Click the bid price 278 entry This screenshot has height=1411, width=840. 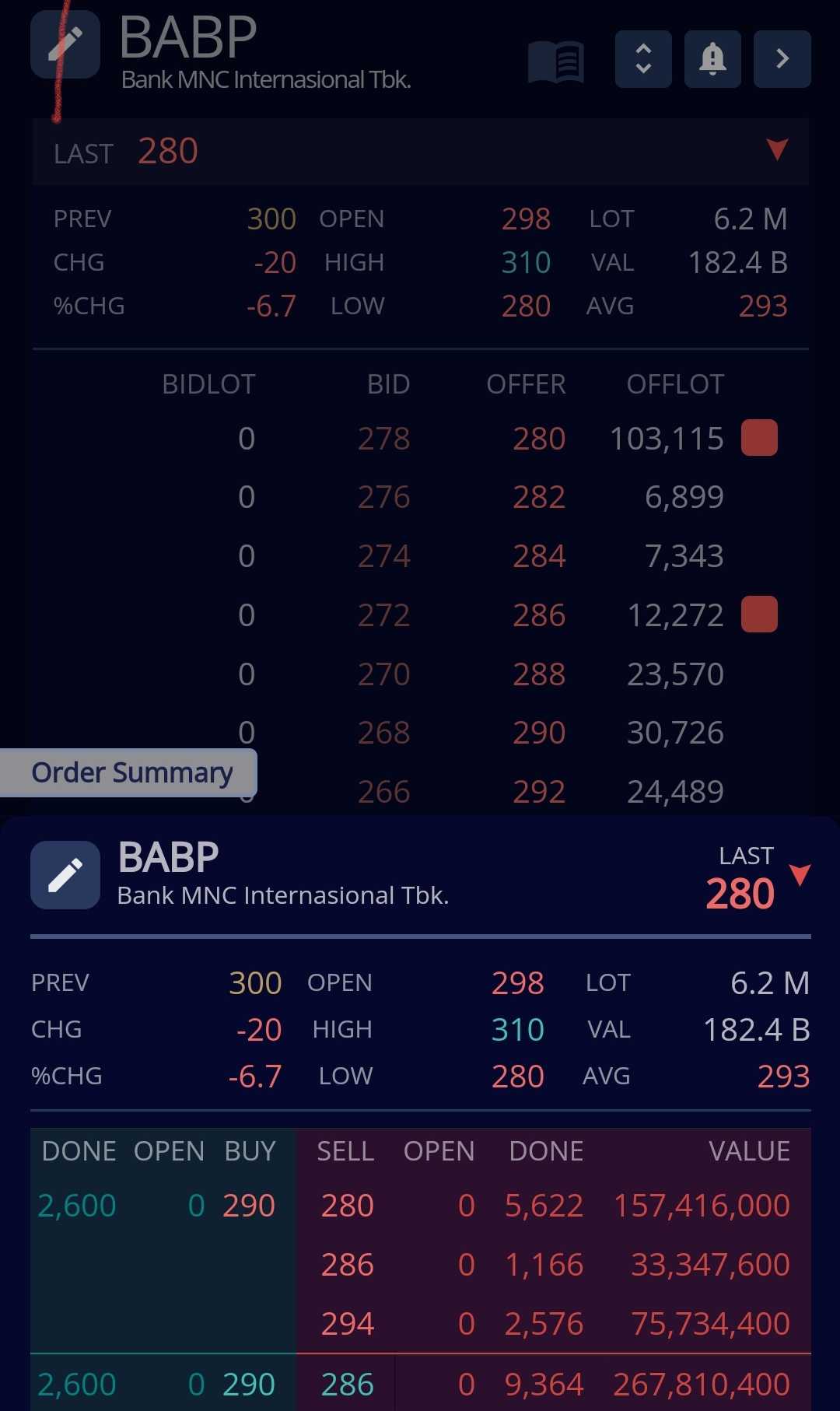coord(383,438)
